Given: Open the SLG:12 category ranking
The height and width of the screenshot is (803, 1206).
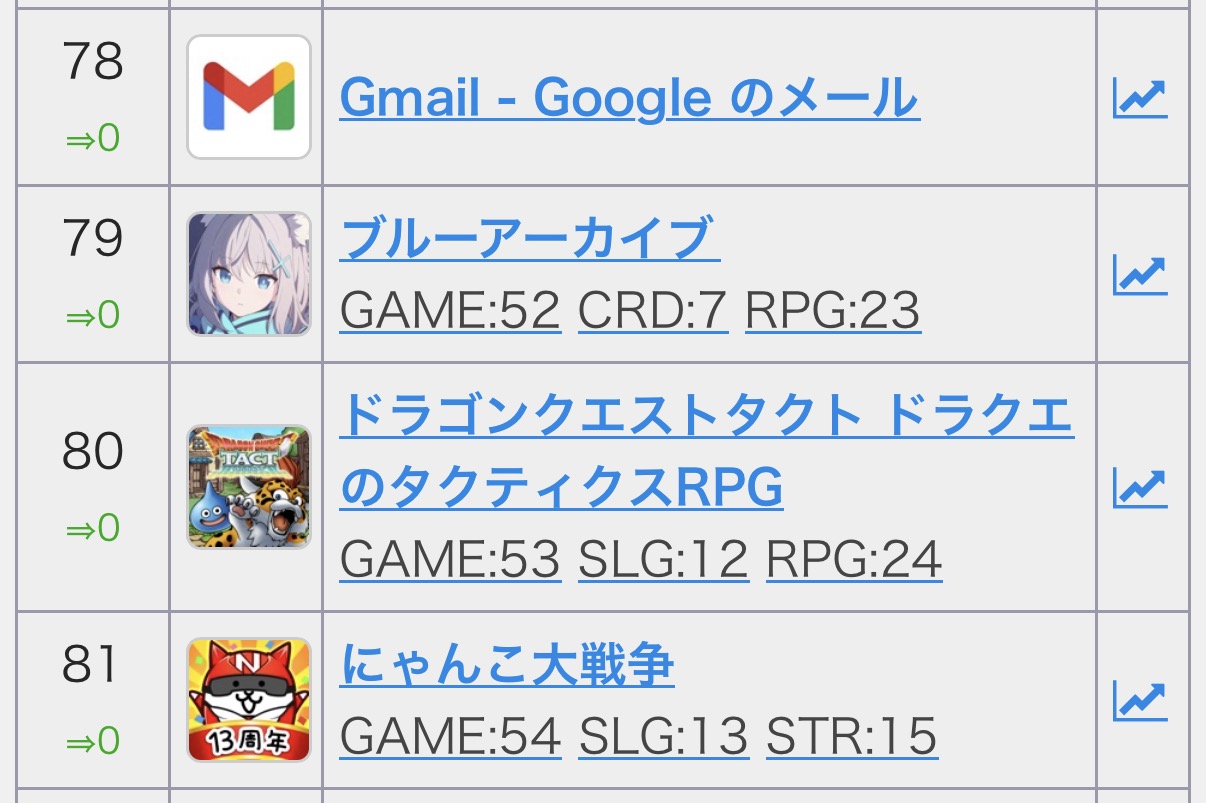Looking at the screenshot, I should coord(663,559).
